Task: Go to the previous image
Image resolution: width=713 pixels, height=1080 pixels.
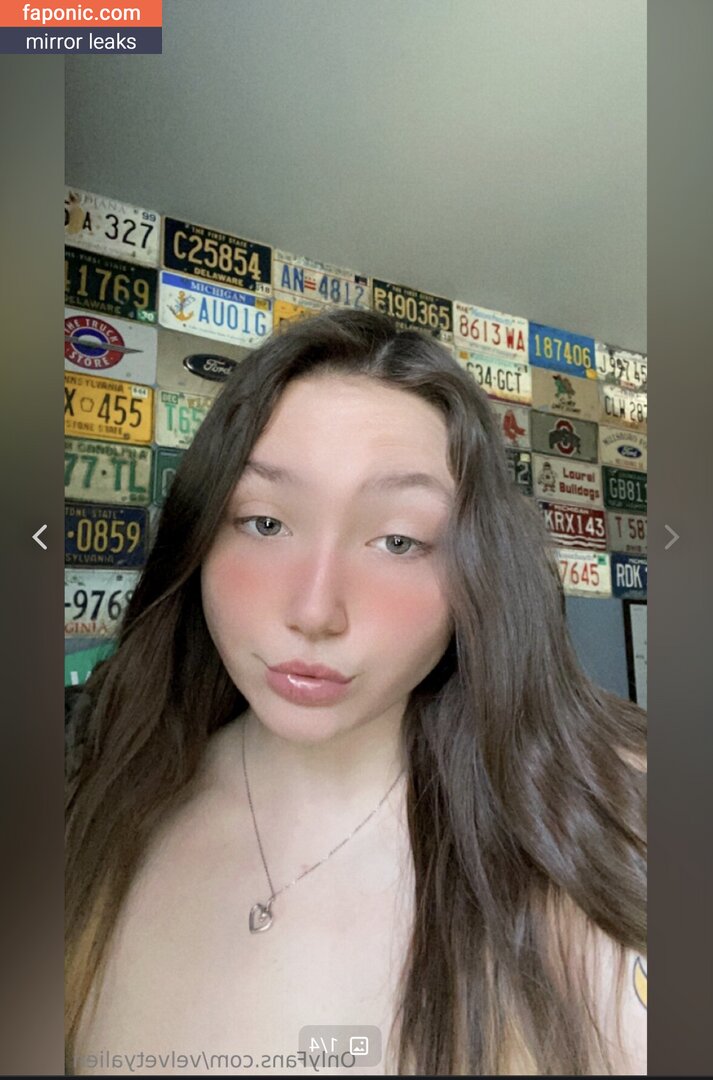Action: coord(40,537)
